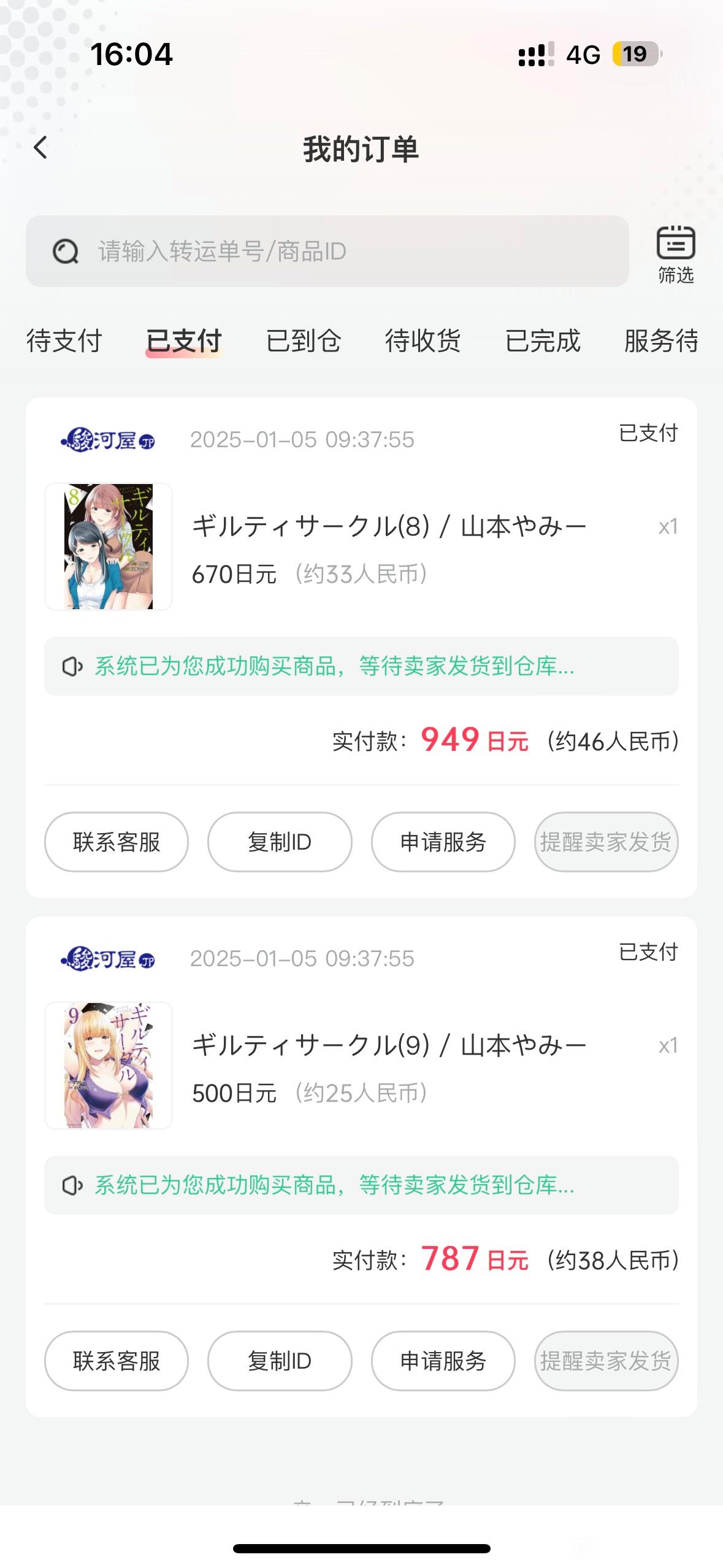
Task: Tap 提醒卖家发货 for the 787日元 order
Action: [606, 1361]
